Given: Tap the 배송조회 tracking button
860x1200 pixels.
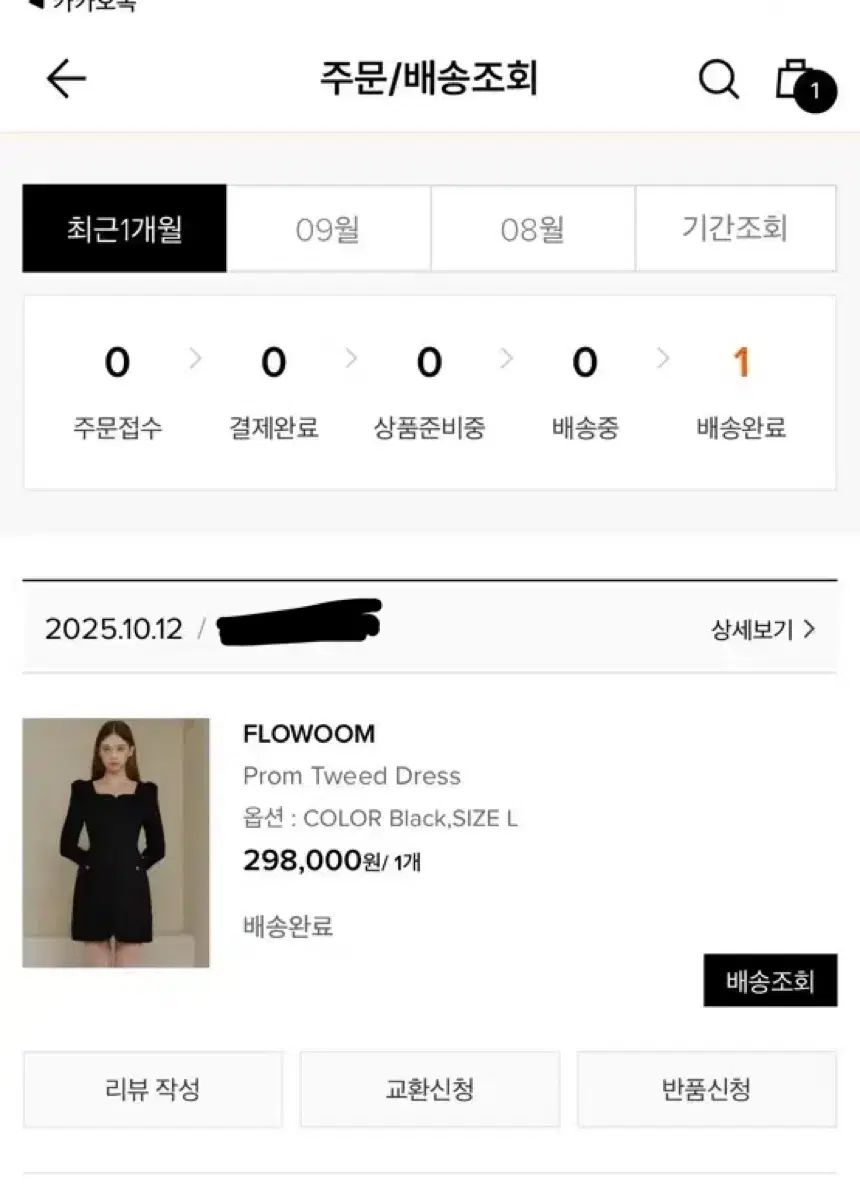Looking at the screenshot, I should coord(769,980).
